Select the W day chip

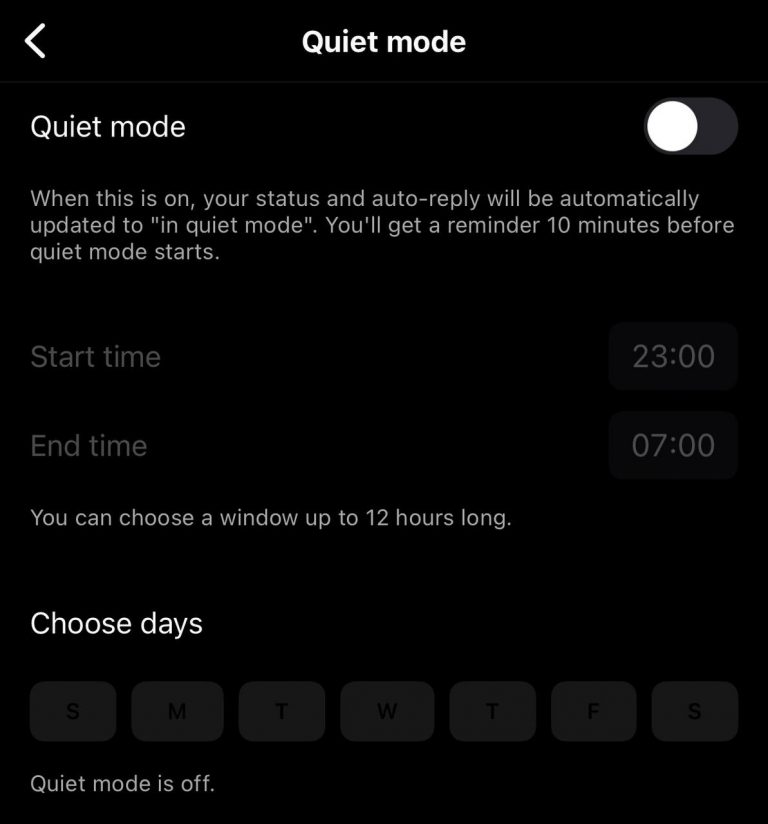[x=387, y=711]
